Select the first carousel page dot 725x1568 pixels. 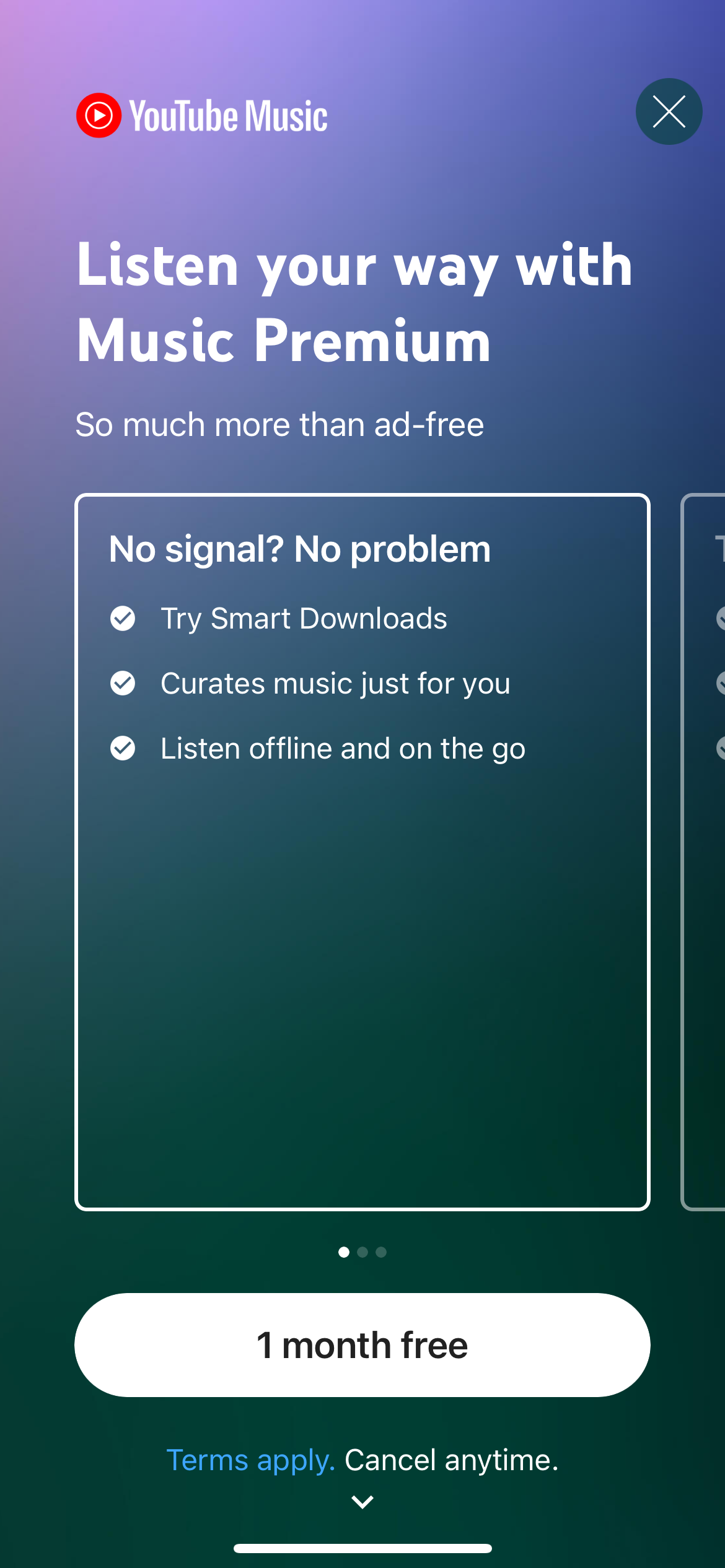(345, 1252)
